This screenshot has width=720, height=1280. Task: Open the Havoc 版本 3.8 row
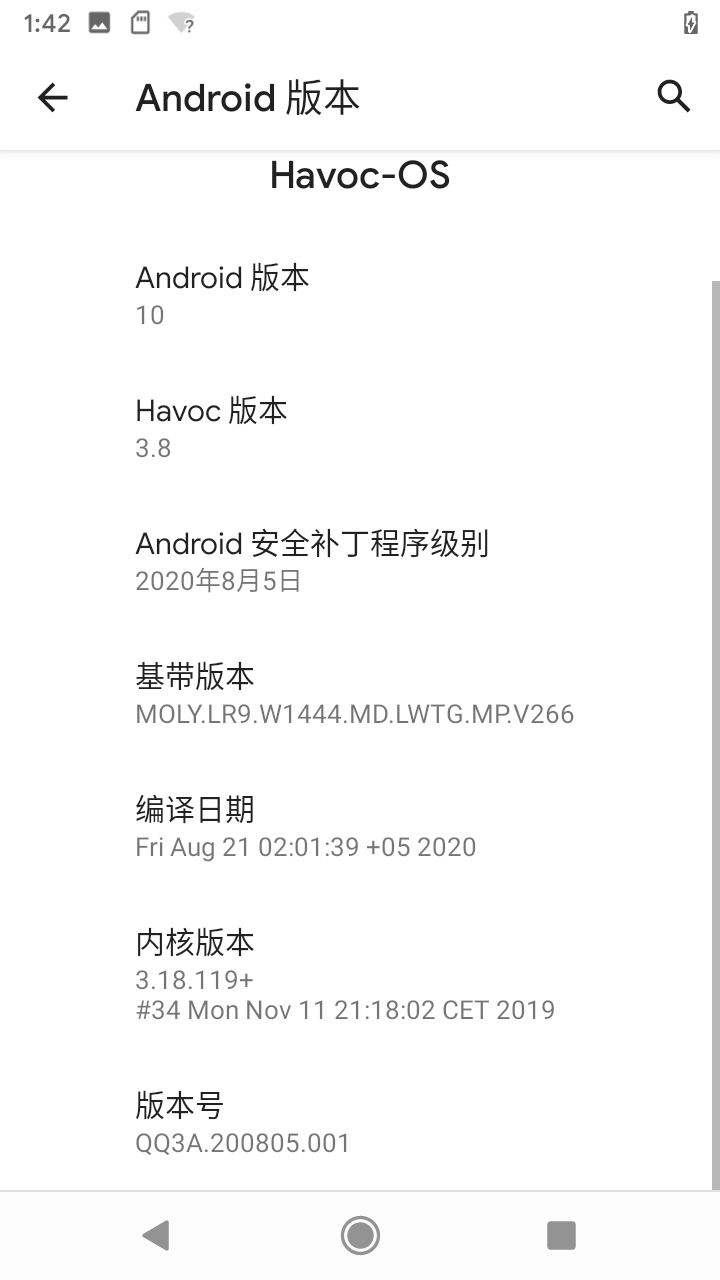360,428
